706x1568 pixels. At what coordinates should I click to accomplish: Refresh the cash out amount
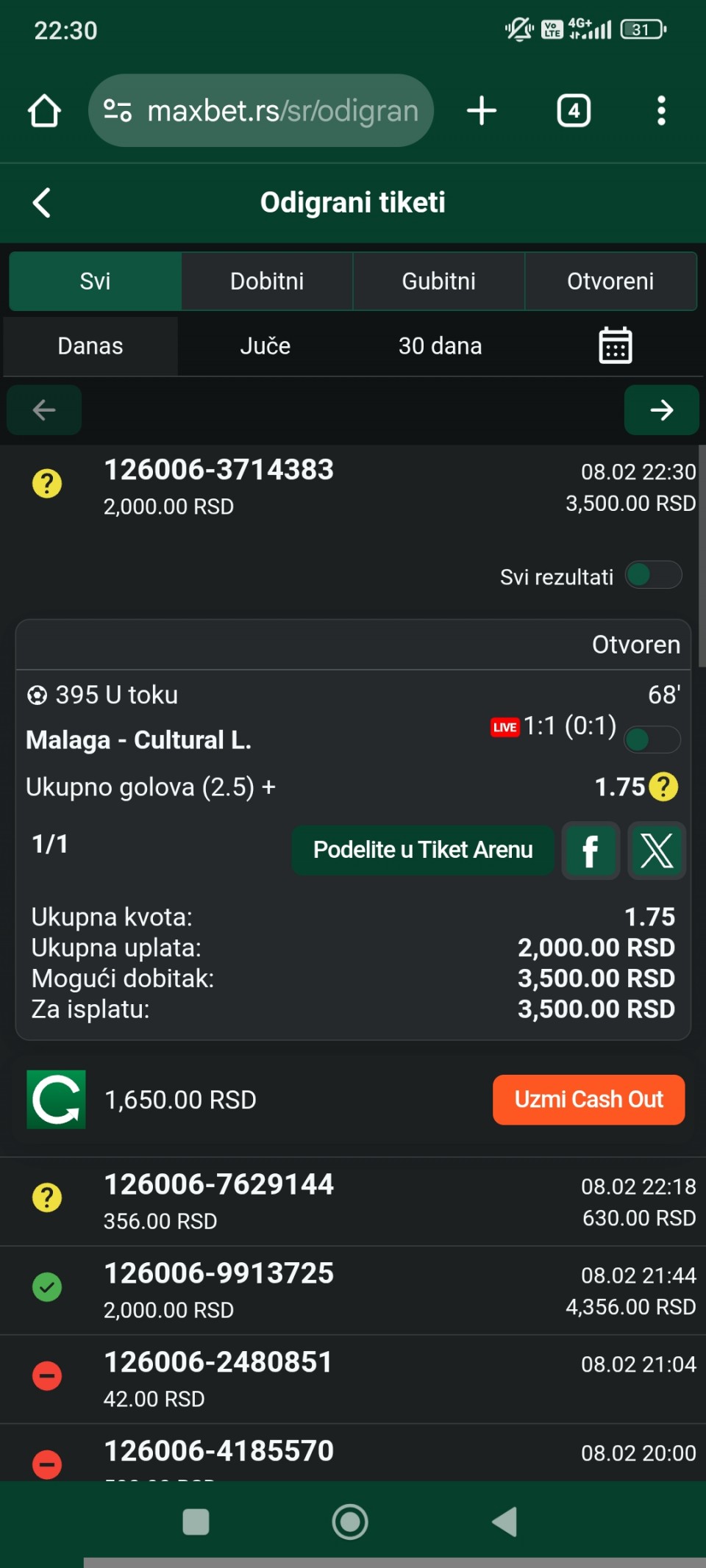56,1100
